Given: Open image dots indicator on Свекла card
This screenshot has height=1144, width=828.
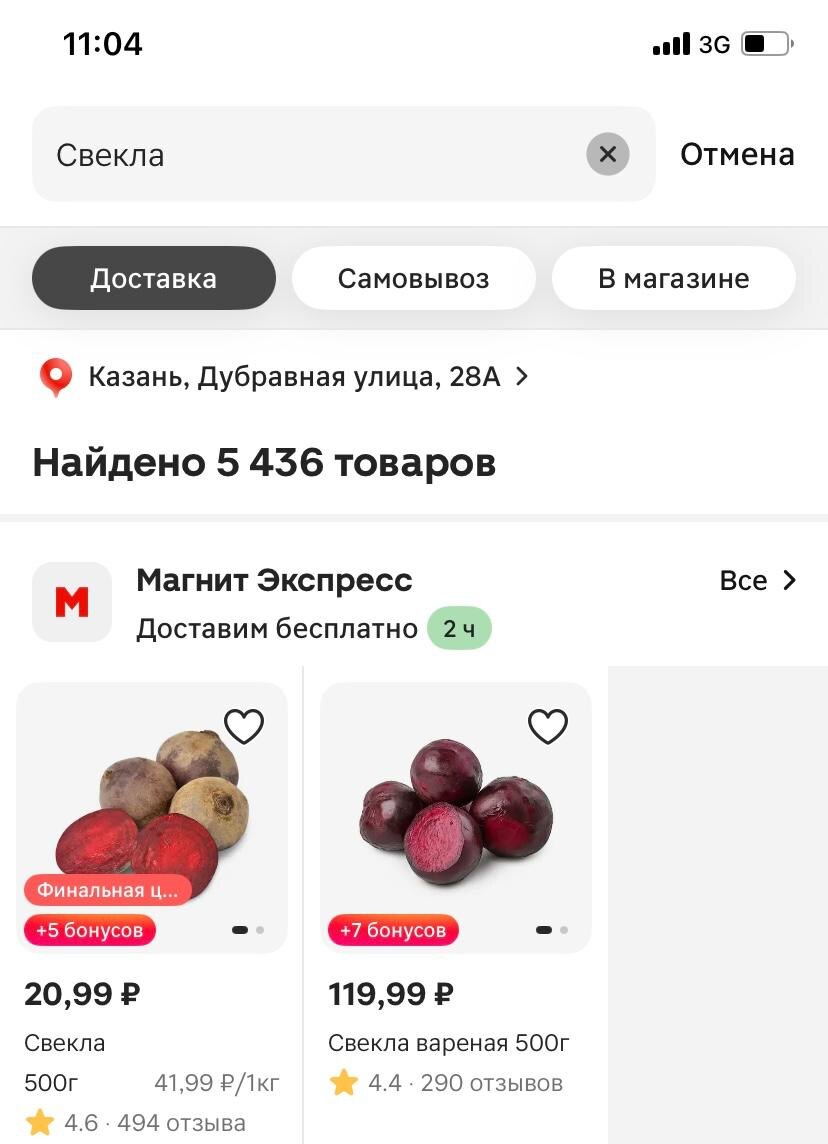Looking at the screenshot, I should 248,929.
